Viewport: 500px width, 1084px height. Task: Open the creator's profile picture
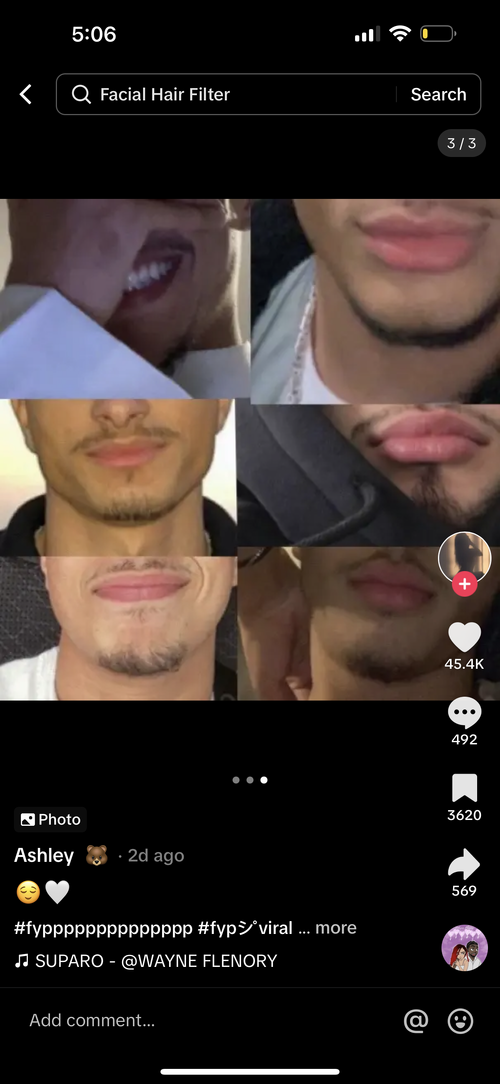click(465, 557)
